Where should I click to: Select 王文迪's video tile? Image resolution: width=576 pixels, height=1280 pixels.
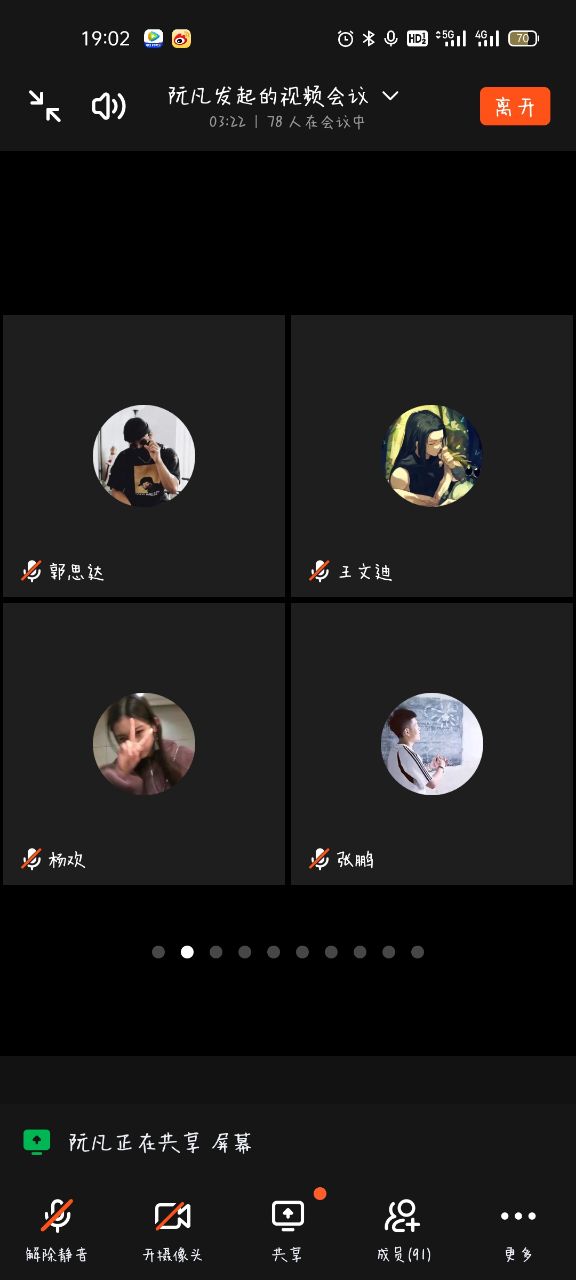pyautogui.click(x=432, y=456)
